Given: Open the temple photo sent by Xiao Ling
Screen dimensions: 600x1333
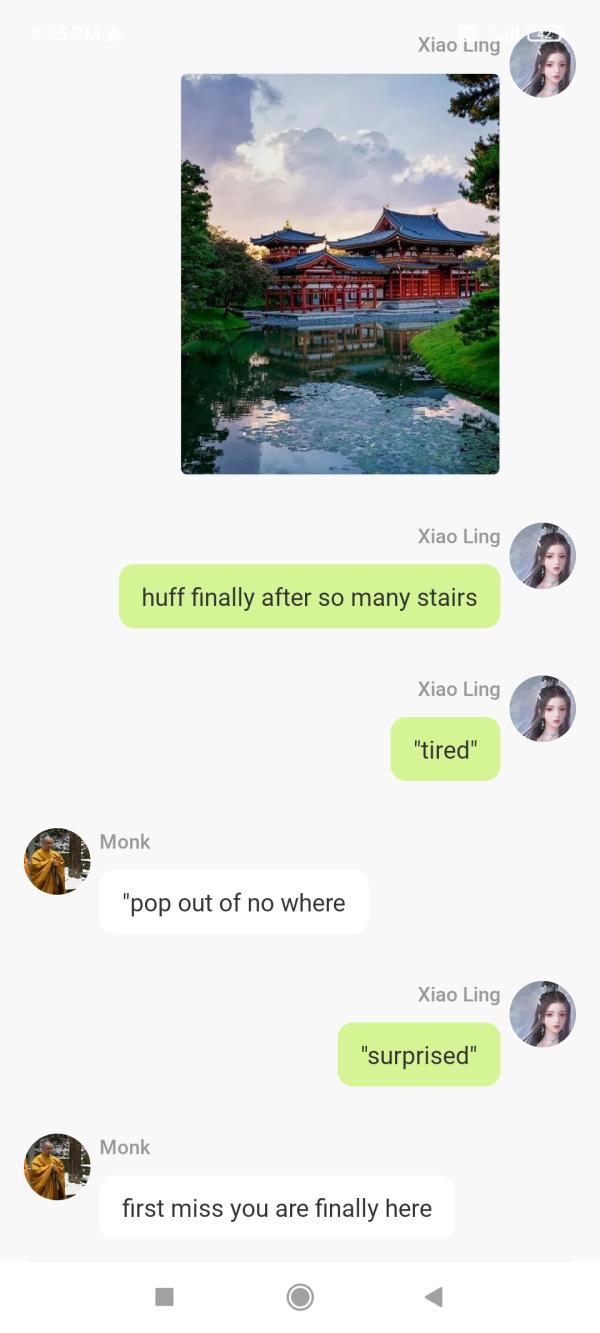Looking at the screenshot, I should click(340, 273).
